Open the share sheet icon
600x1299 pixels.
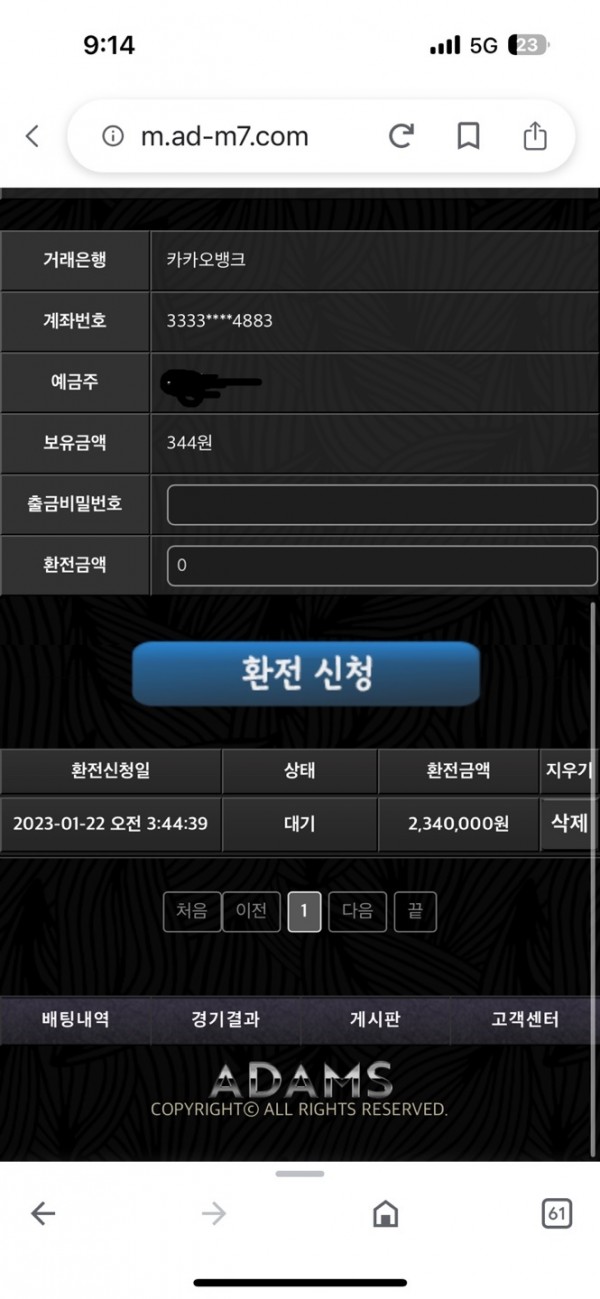536,136
